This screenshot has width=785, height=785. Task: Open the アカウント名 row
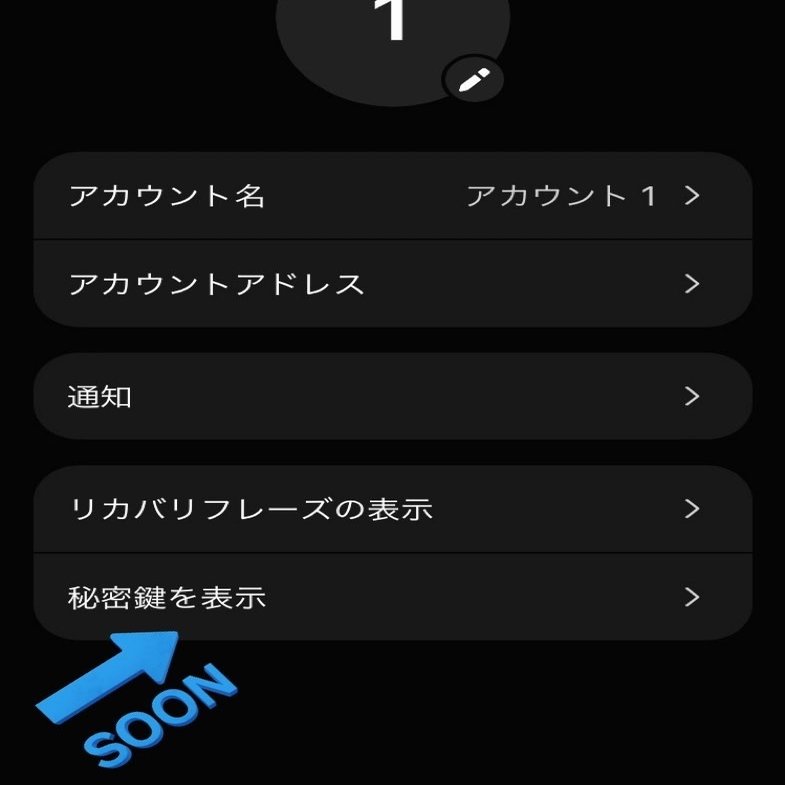[392, 196]
